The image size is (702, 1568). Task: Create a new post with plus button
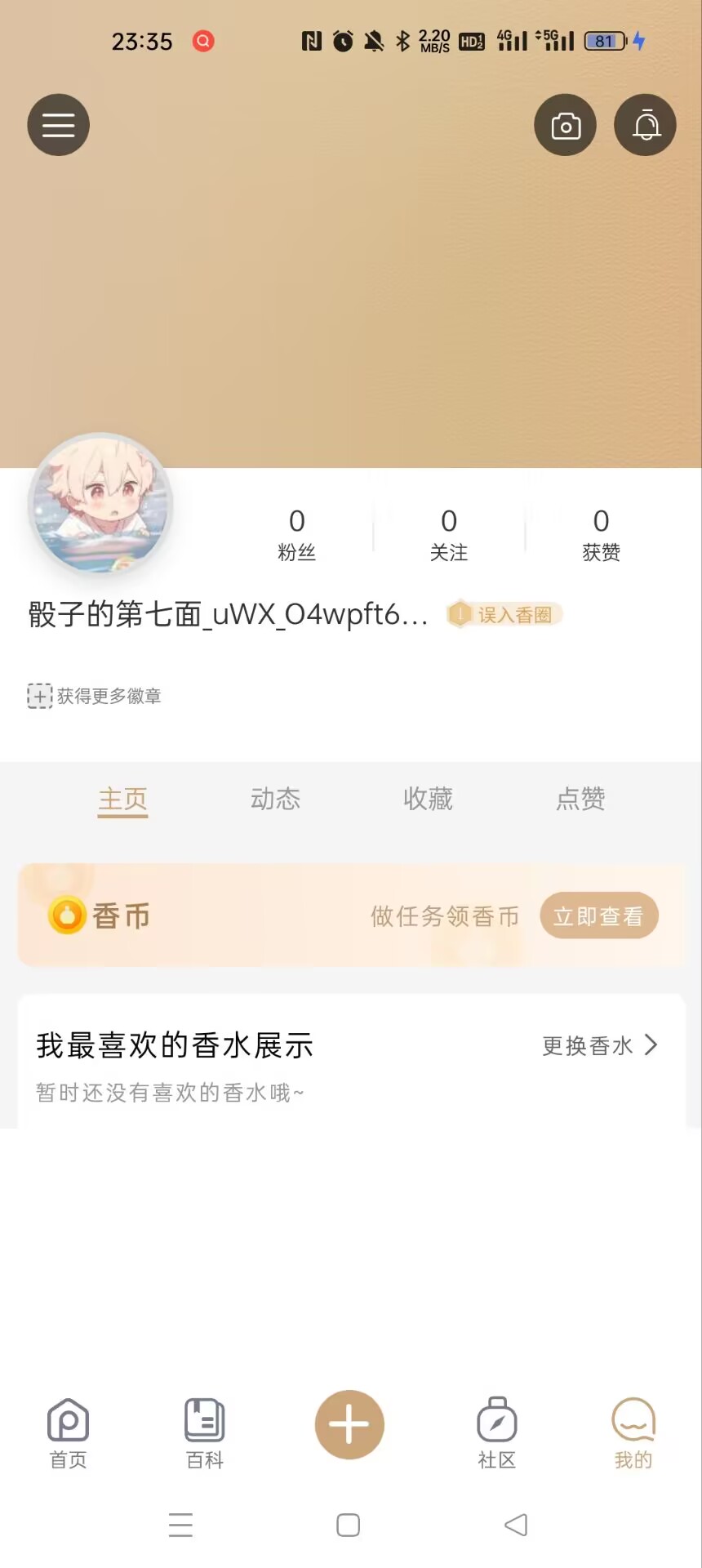(349, 1424)
